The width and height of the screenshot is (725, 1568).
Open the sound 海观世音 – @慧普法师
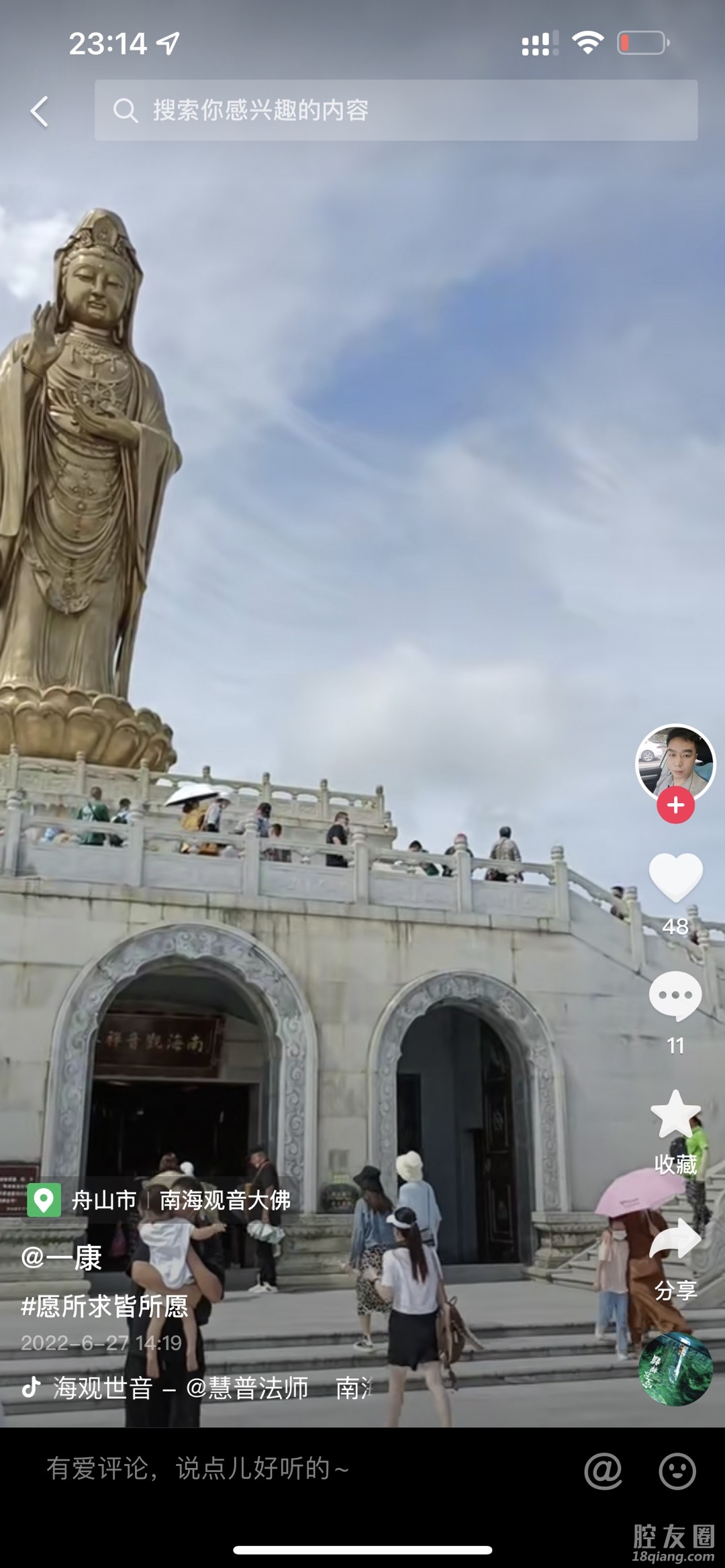(x=181, y=1388)
